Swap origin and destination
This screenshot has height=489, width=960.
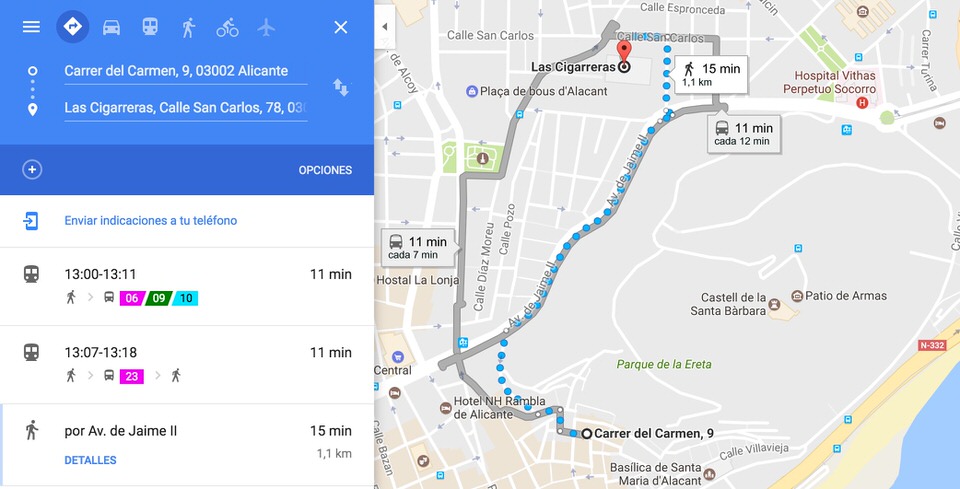pyautogui.click(x=341, y=88)
